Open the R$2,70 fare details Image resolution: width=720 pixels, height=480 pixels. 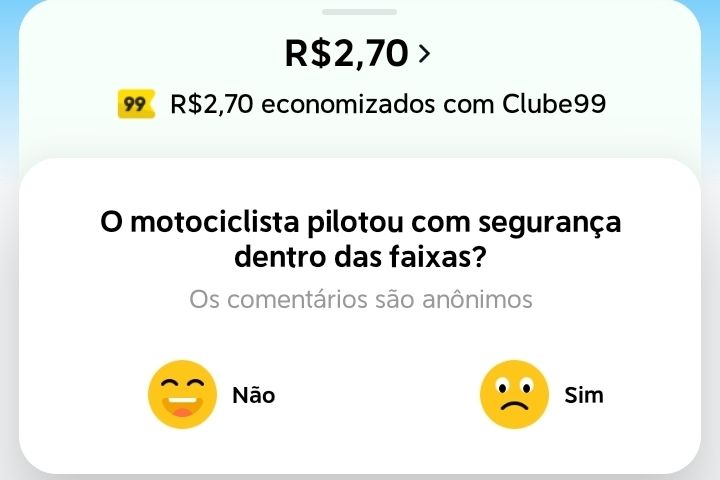(358, 54)
